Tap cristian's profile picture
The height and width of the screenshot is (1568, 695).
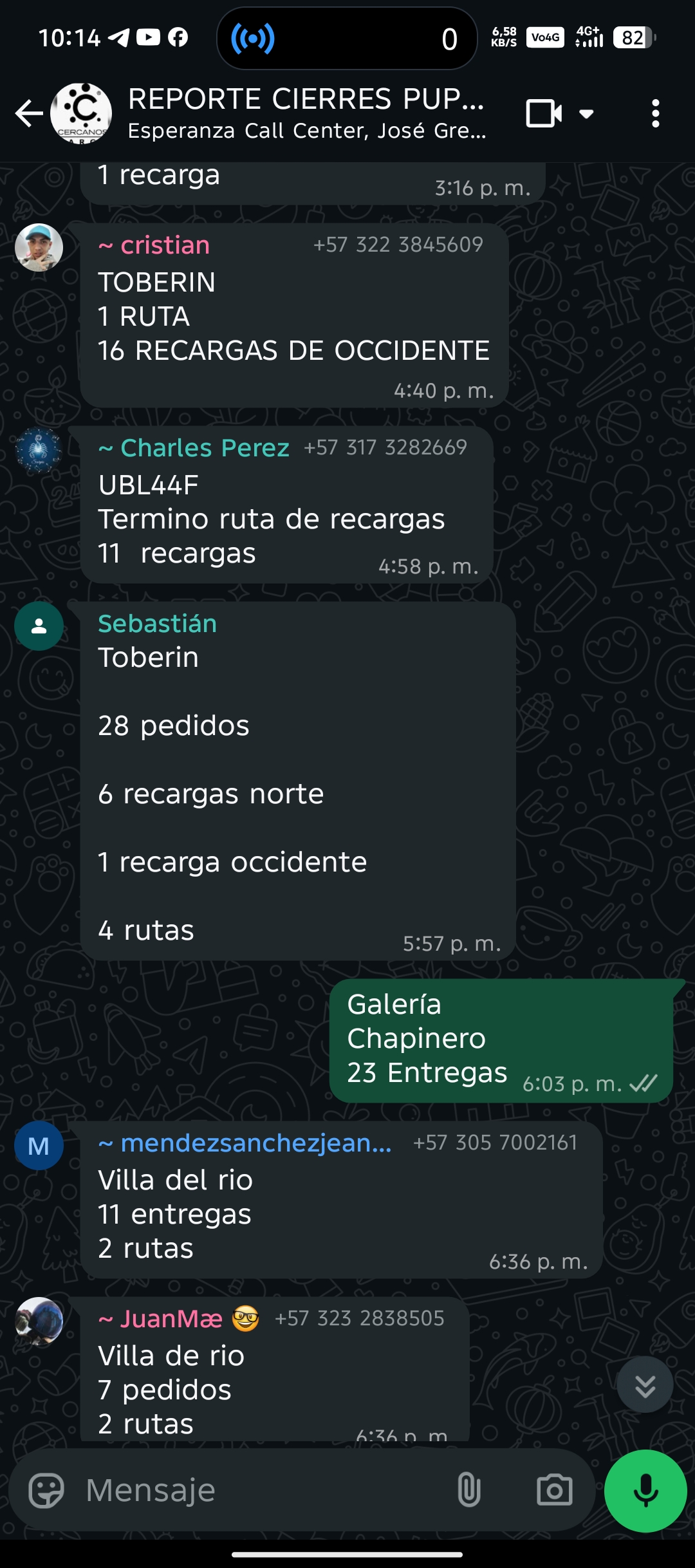click(39, 248)
